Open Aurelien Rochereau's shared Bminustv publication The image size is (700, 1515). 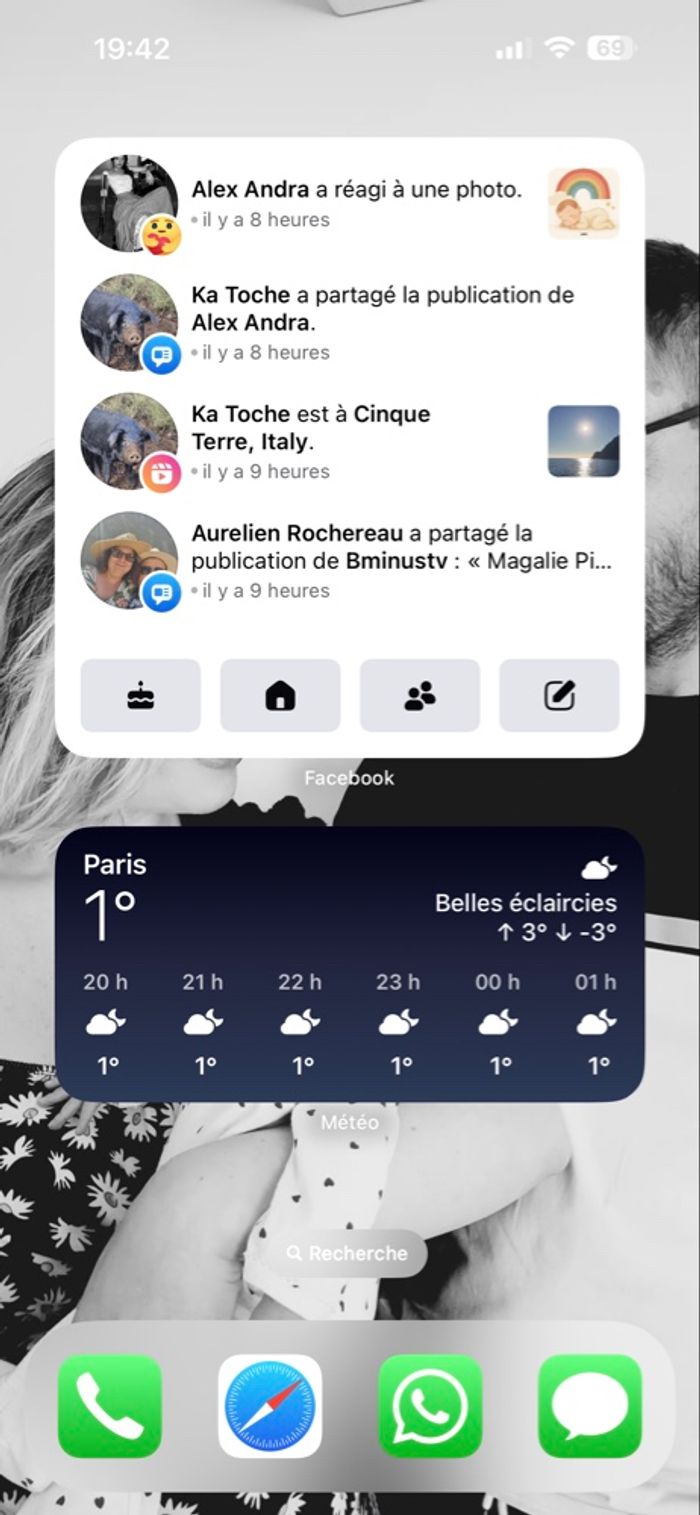point(400,560)
